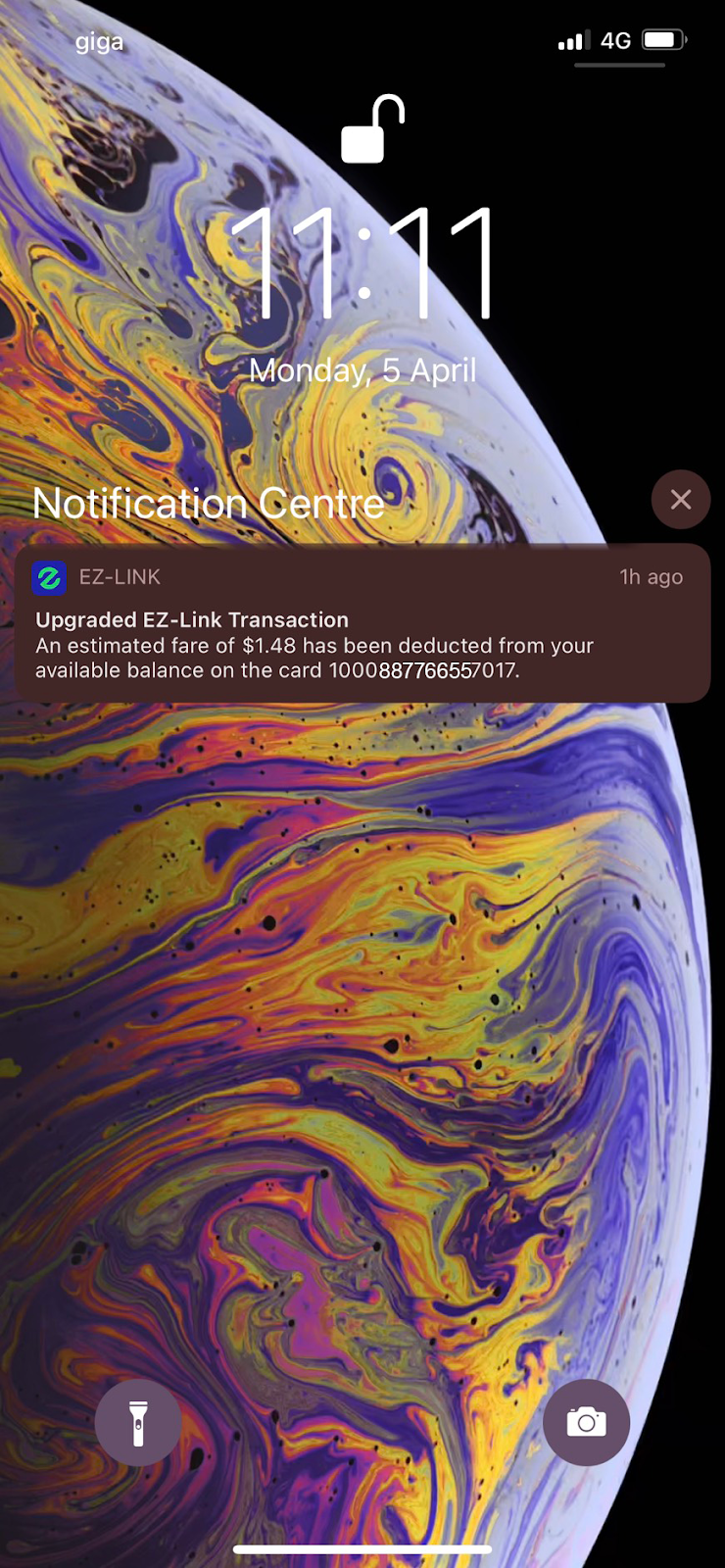
Task: Launch the camera from lock screen
Action: click(586, 1422)
